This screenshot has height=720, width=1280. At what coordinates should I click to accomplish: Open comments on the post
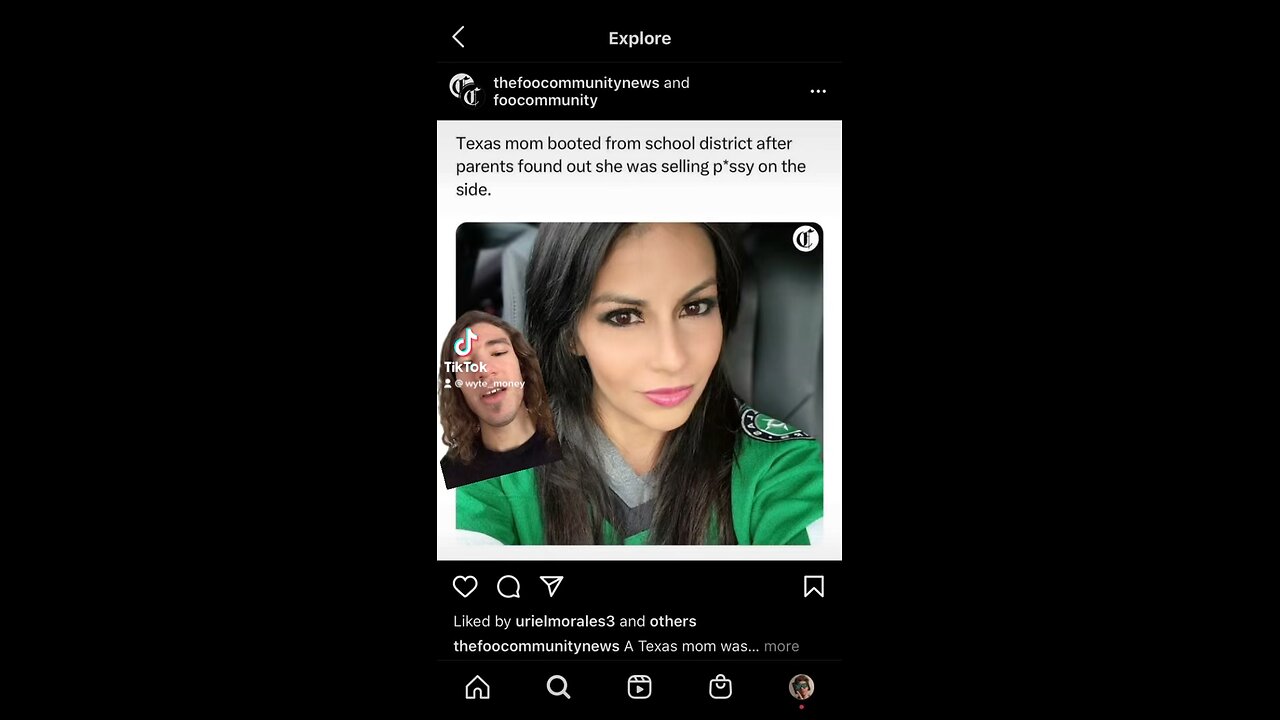pos(508,587)
